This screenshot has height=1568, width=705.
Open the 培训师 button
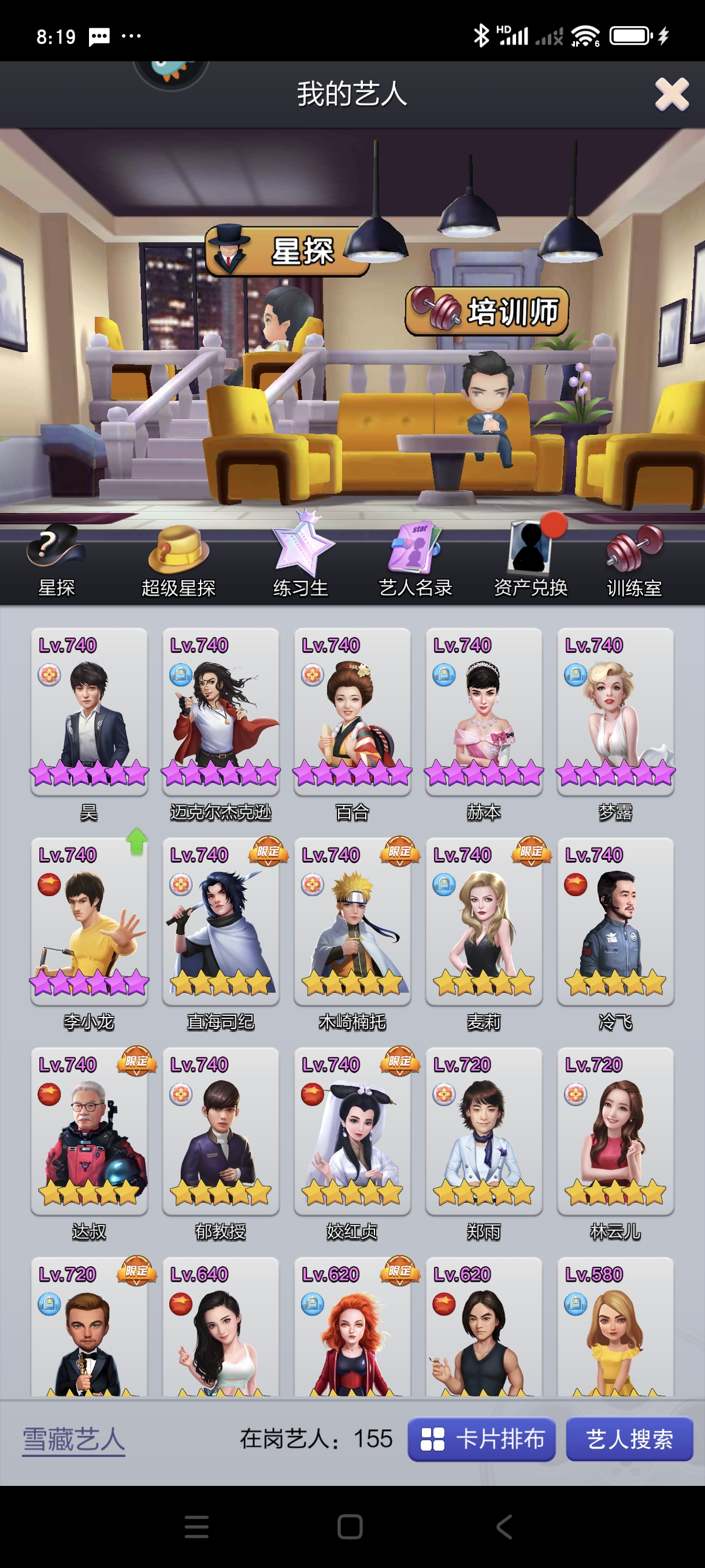coord(487,311)
